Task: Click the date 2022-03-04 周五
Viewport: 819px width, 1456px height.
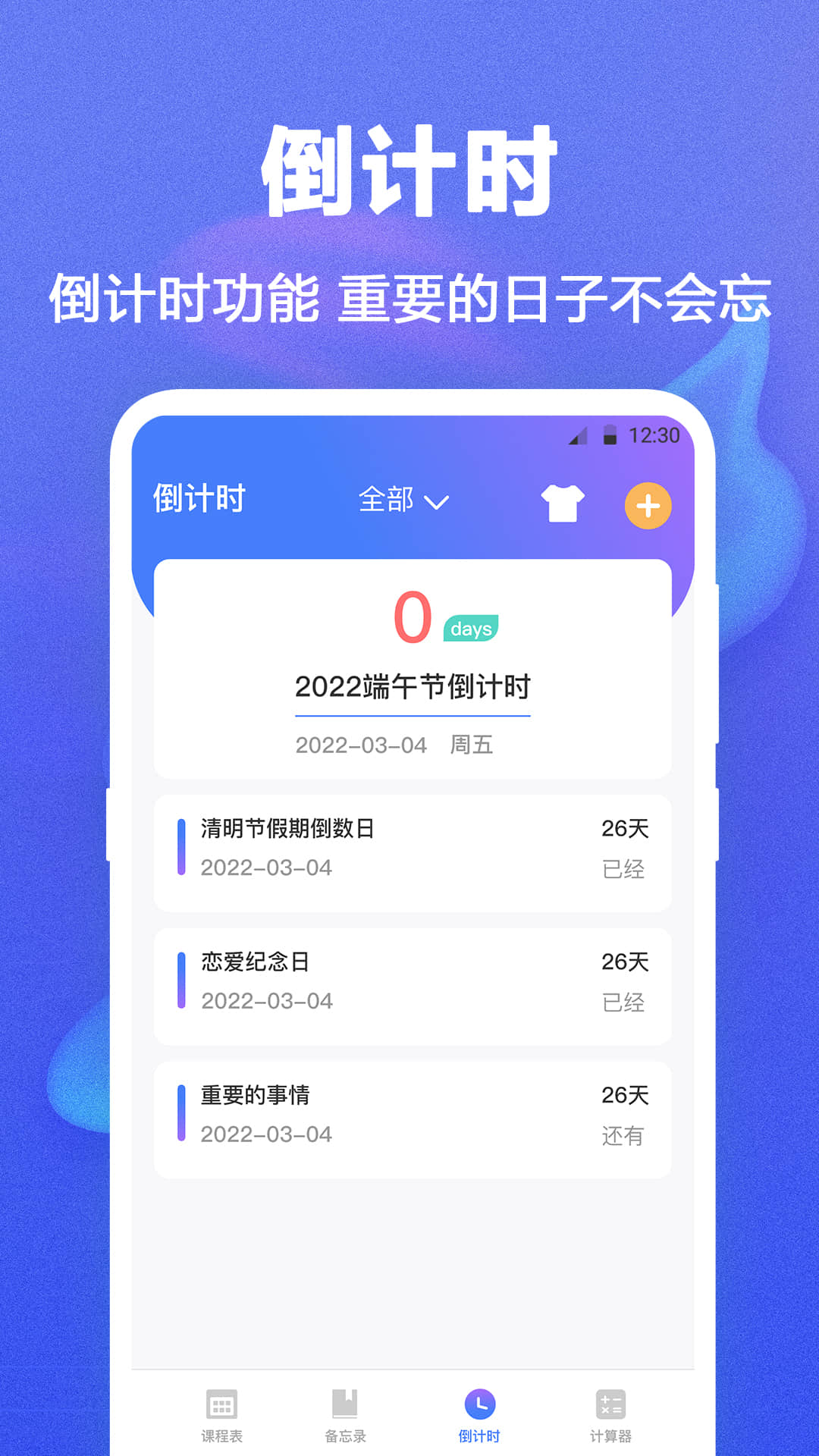Action: click(x=394, y=745)
